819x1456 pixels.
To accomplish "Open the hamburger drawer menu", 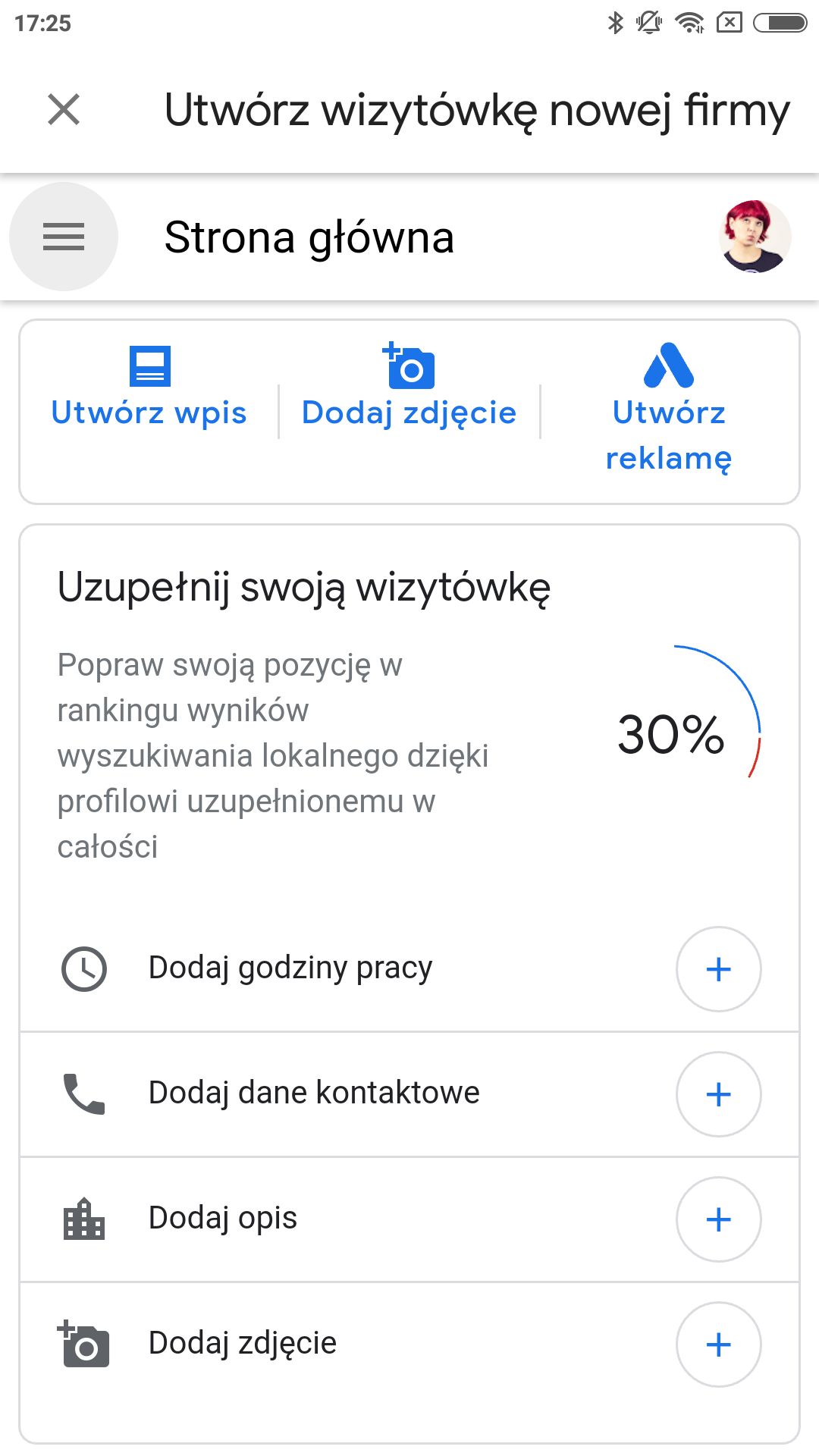I will tap(64, 237).
